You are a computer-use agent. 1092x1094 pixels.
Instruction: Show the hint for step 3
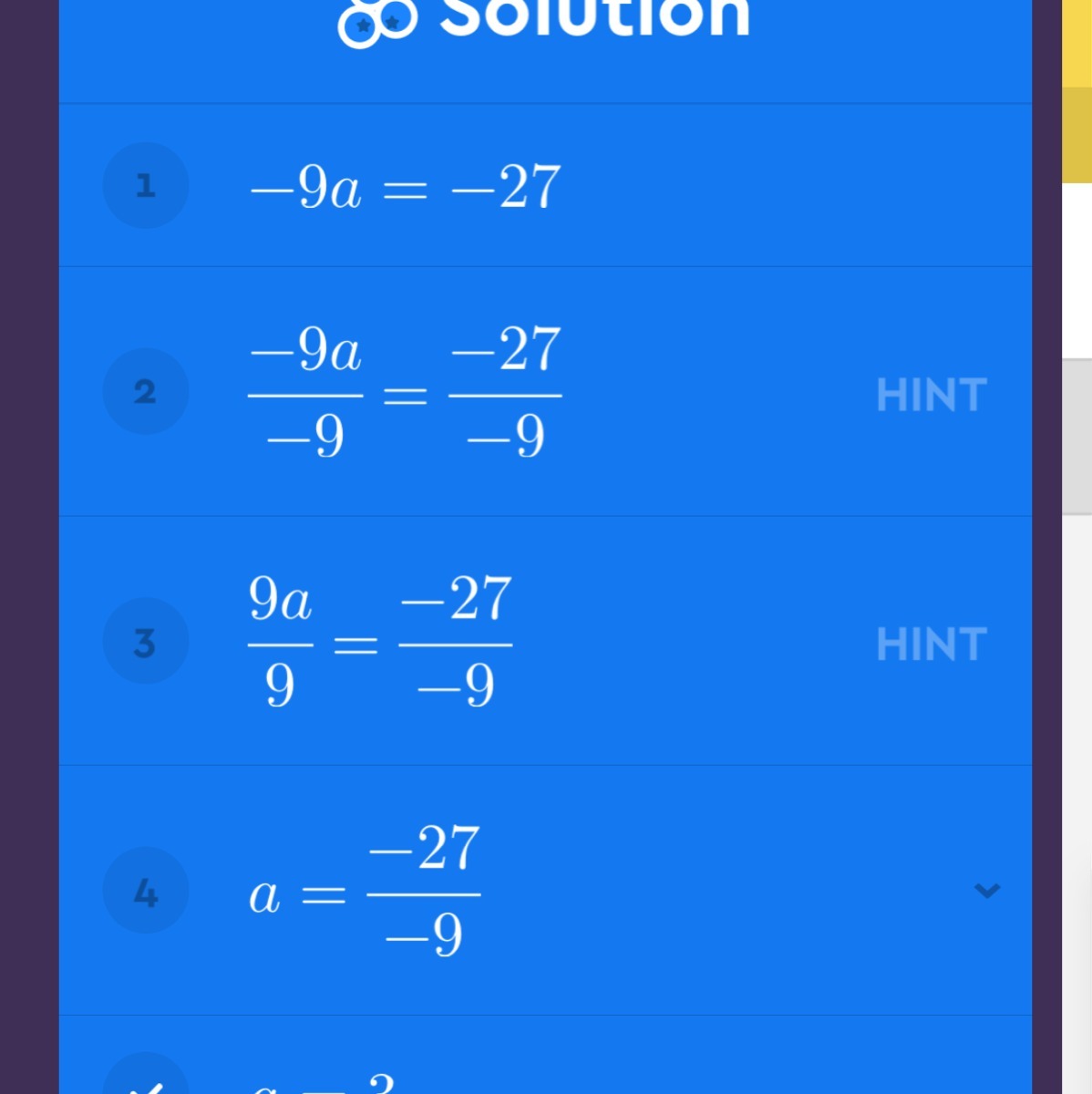tap(931, 644)
